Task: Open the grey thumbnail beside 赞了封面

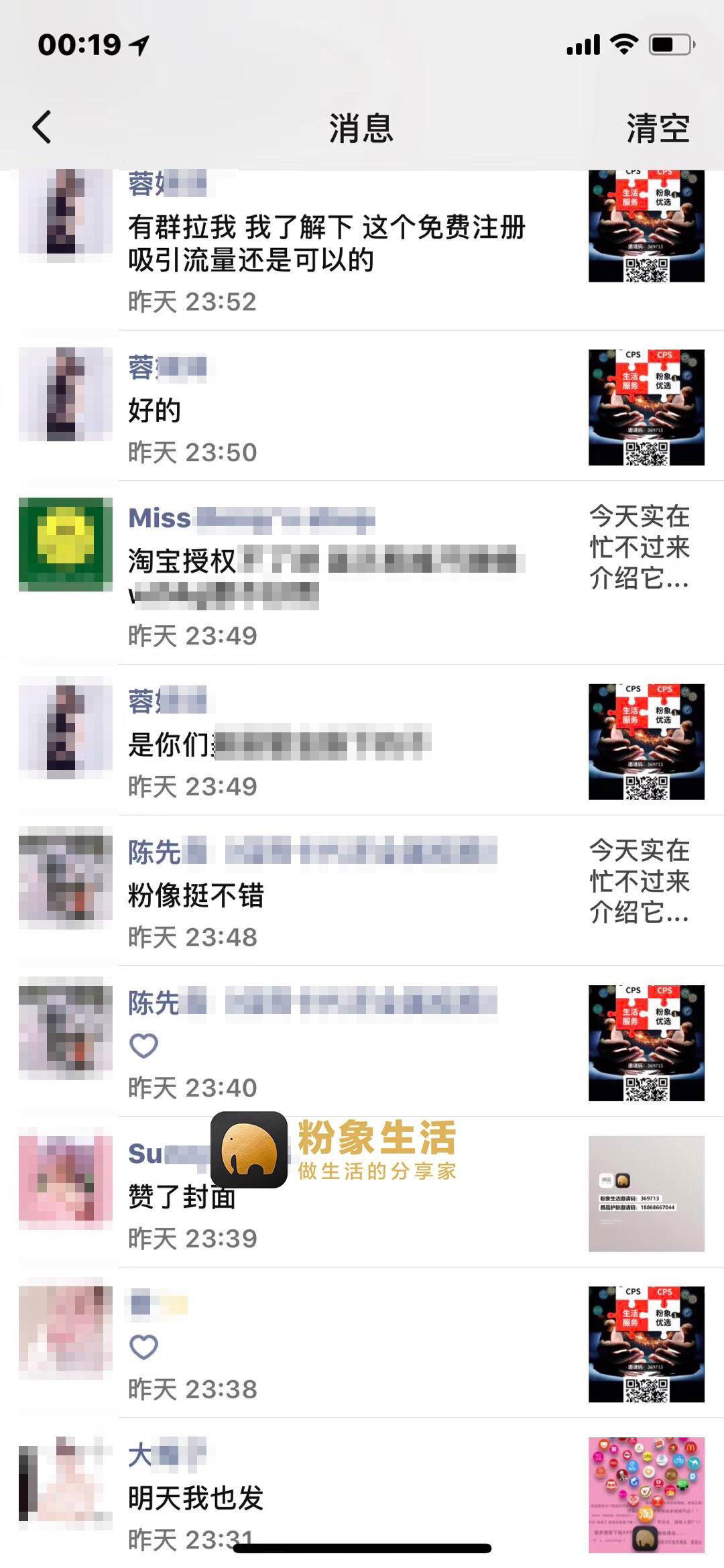Action: pos(646,1193)
